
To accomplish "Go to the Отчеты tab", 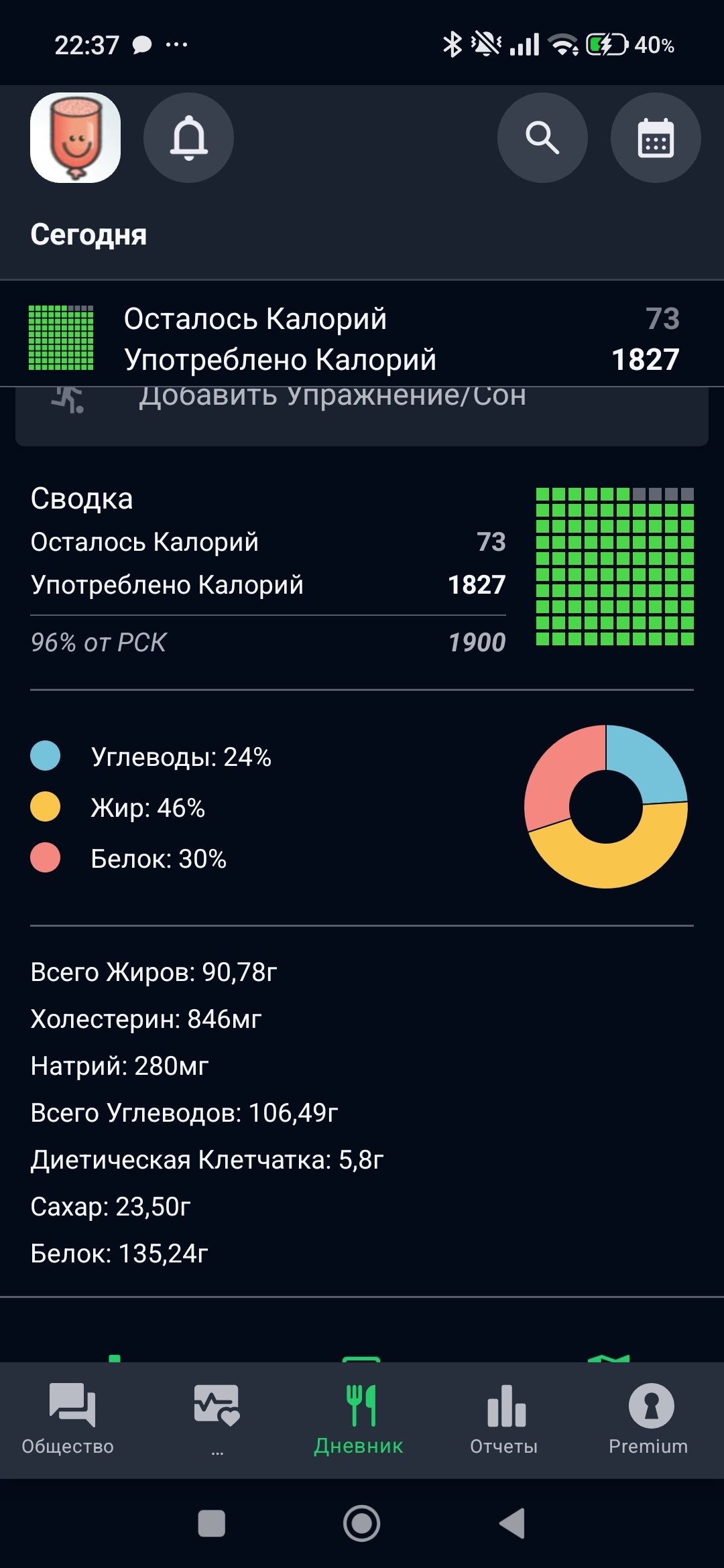I will (x=504, y=1420).
